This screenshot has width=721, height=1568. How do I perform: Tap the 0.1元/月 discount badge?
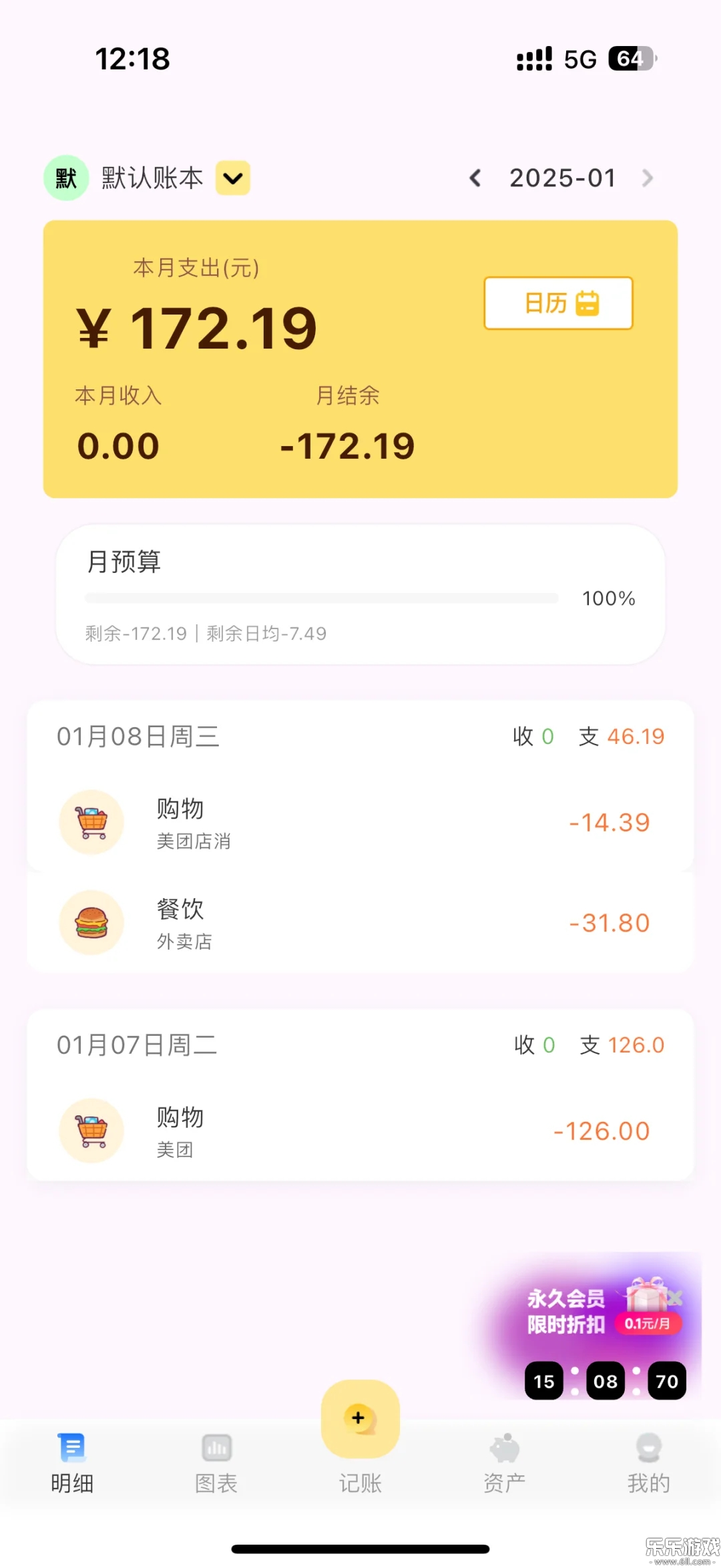click(648, 1324)
